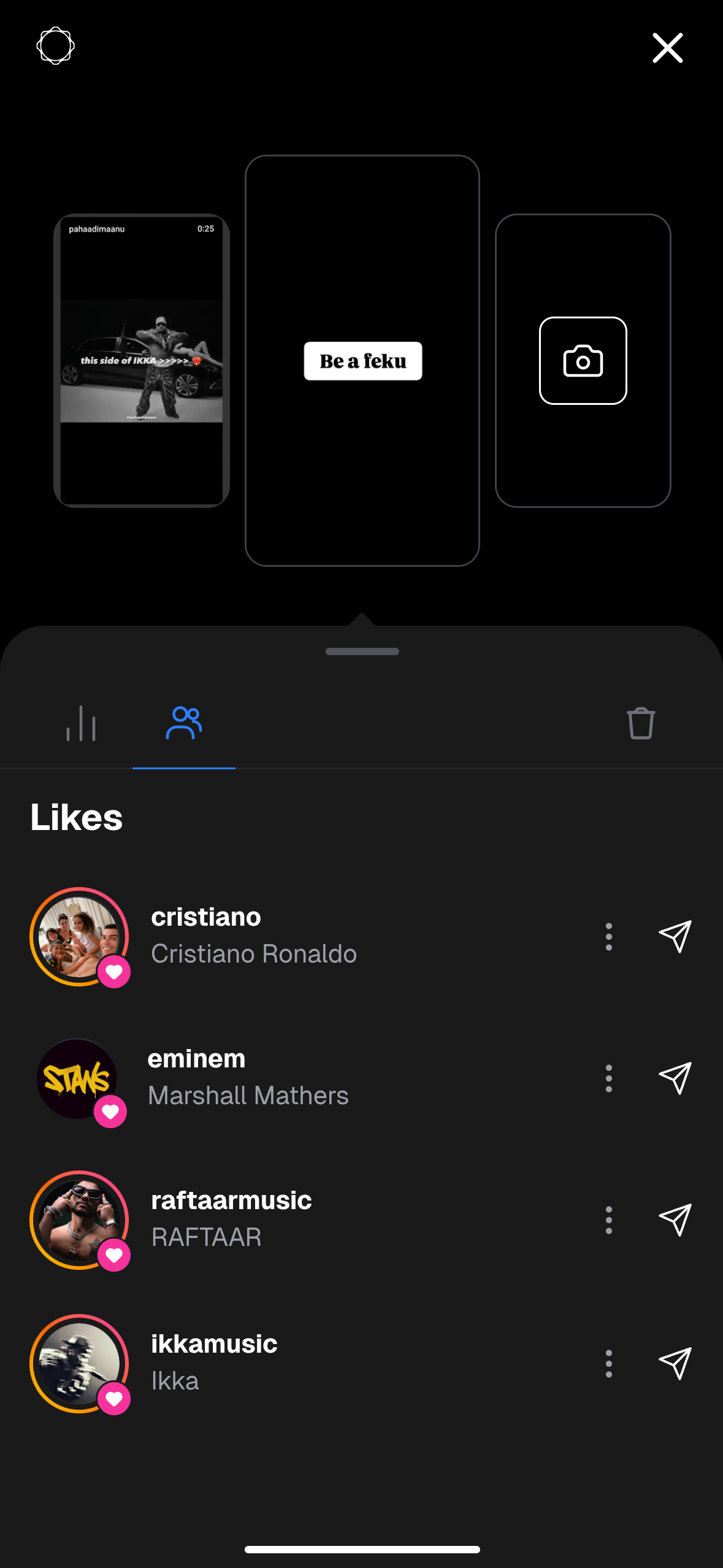Open more options for cristiano
723x1568 pixels.
click(608, 937)
